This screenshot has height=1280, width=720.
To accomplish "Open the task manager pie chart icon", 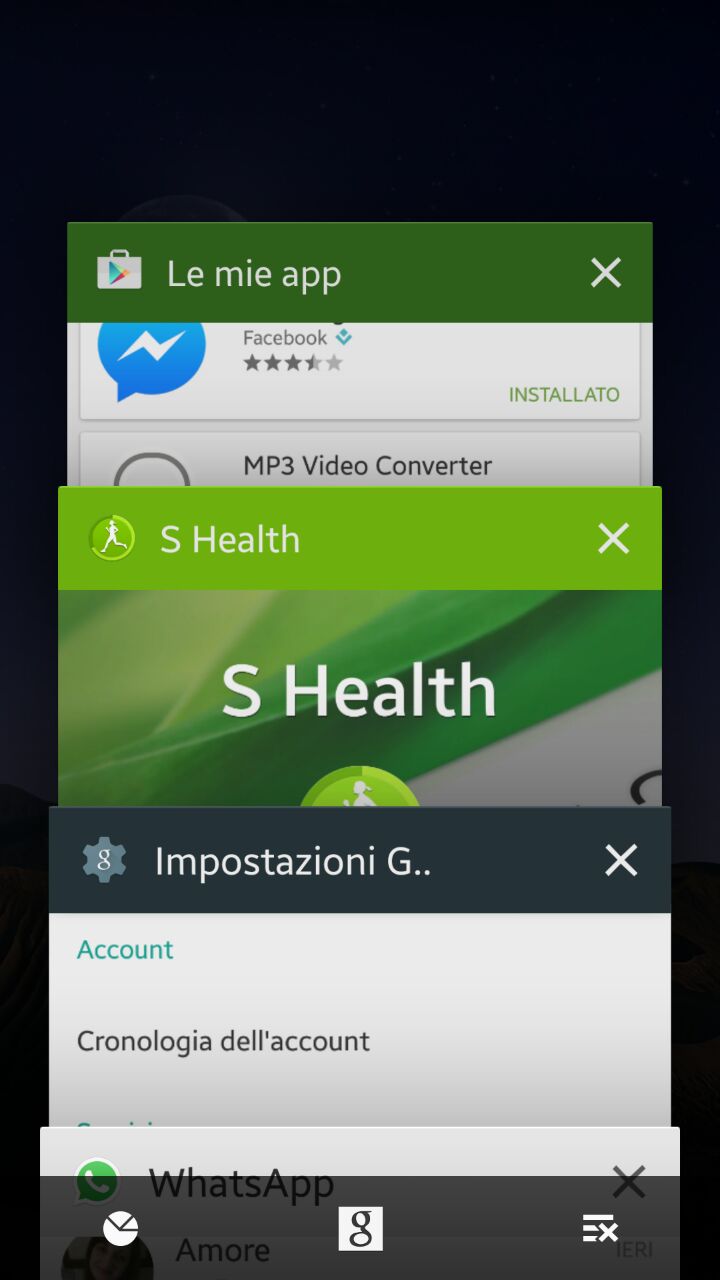I will pos(120,1228).
